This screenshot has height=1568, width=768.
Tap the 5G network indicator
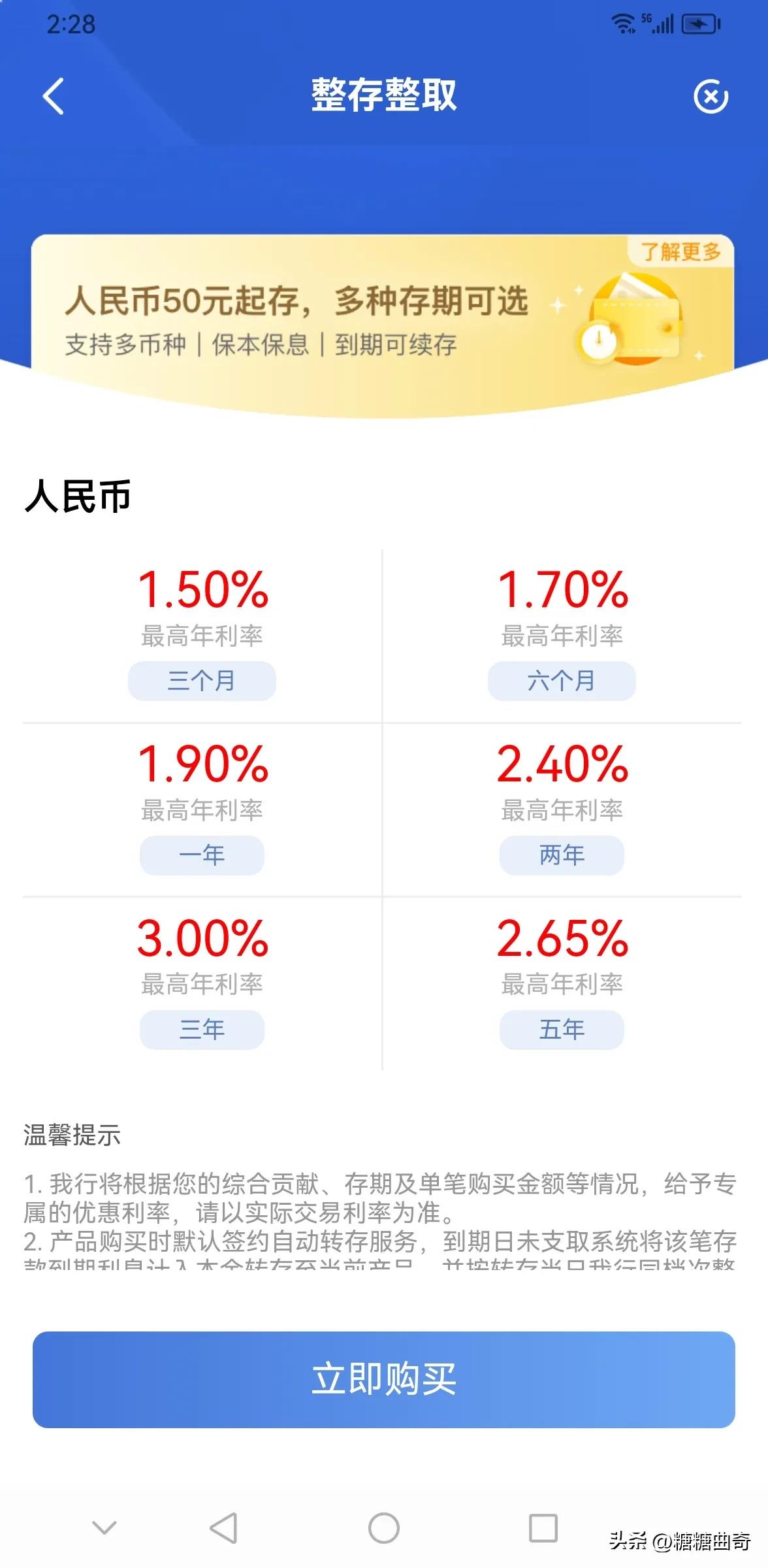pos(648,20)
